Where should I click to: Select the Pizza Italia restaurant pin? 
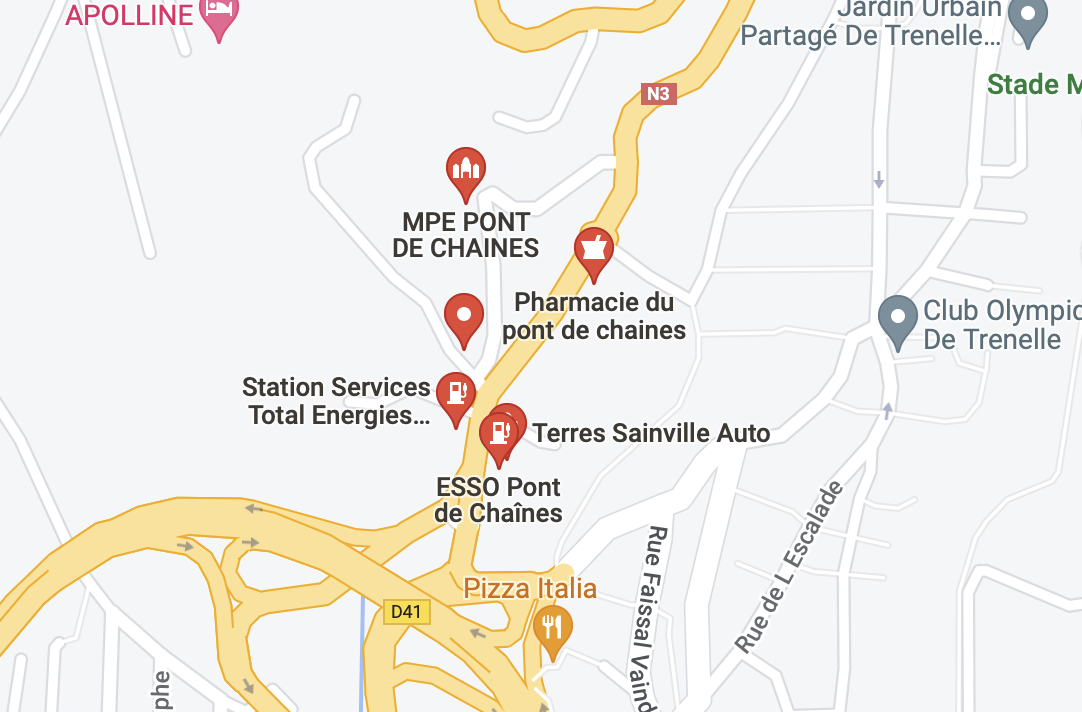552,629
